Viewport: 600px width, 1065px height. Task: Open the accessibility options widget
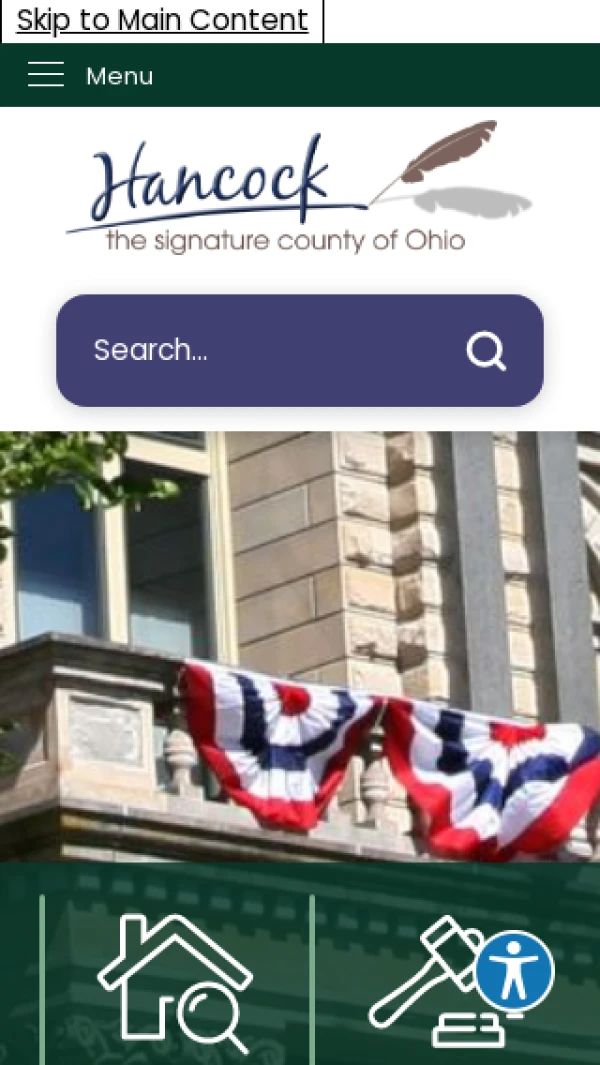(x=514, y=971)
